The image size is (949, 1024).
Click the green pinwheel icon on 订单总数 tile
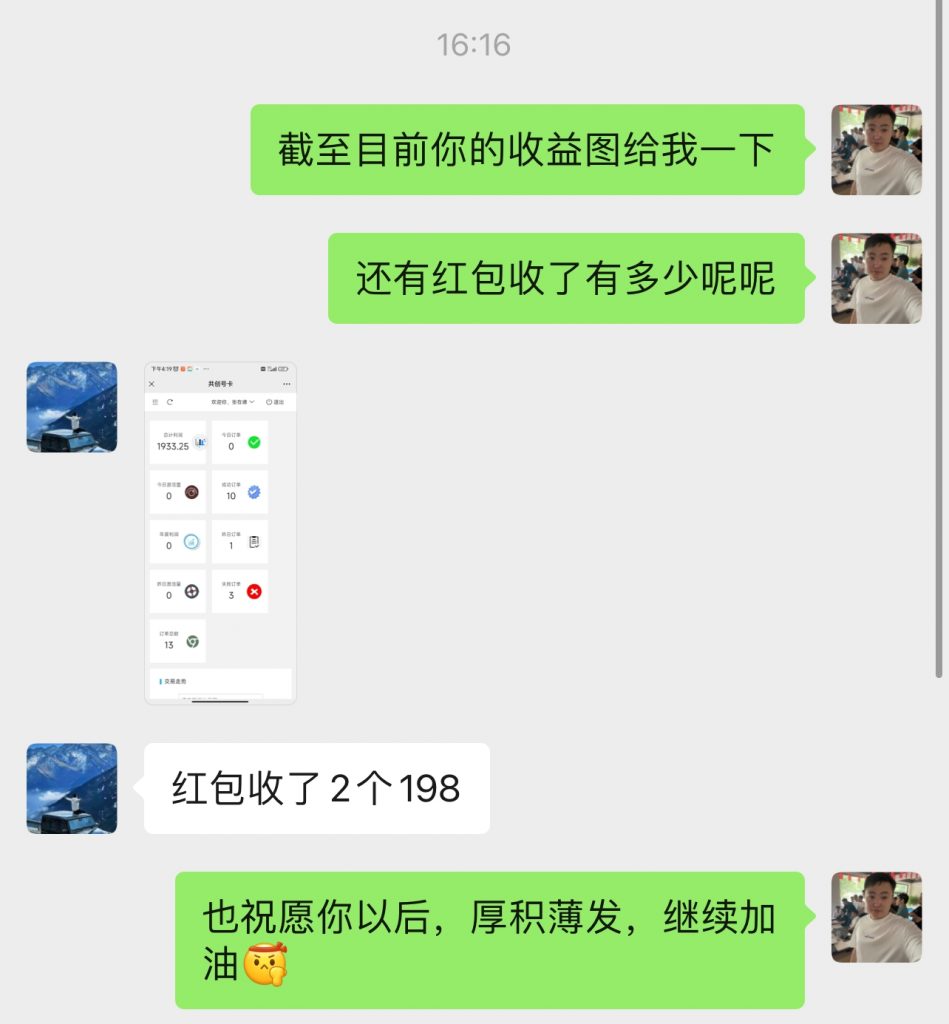[x=193, y=642]
